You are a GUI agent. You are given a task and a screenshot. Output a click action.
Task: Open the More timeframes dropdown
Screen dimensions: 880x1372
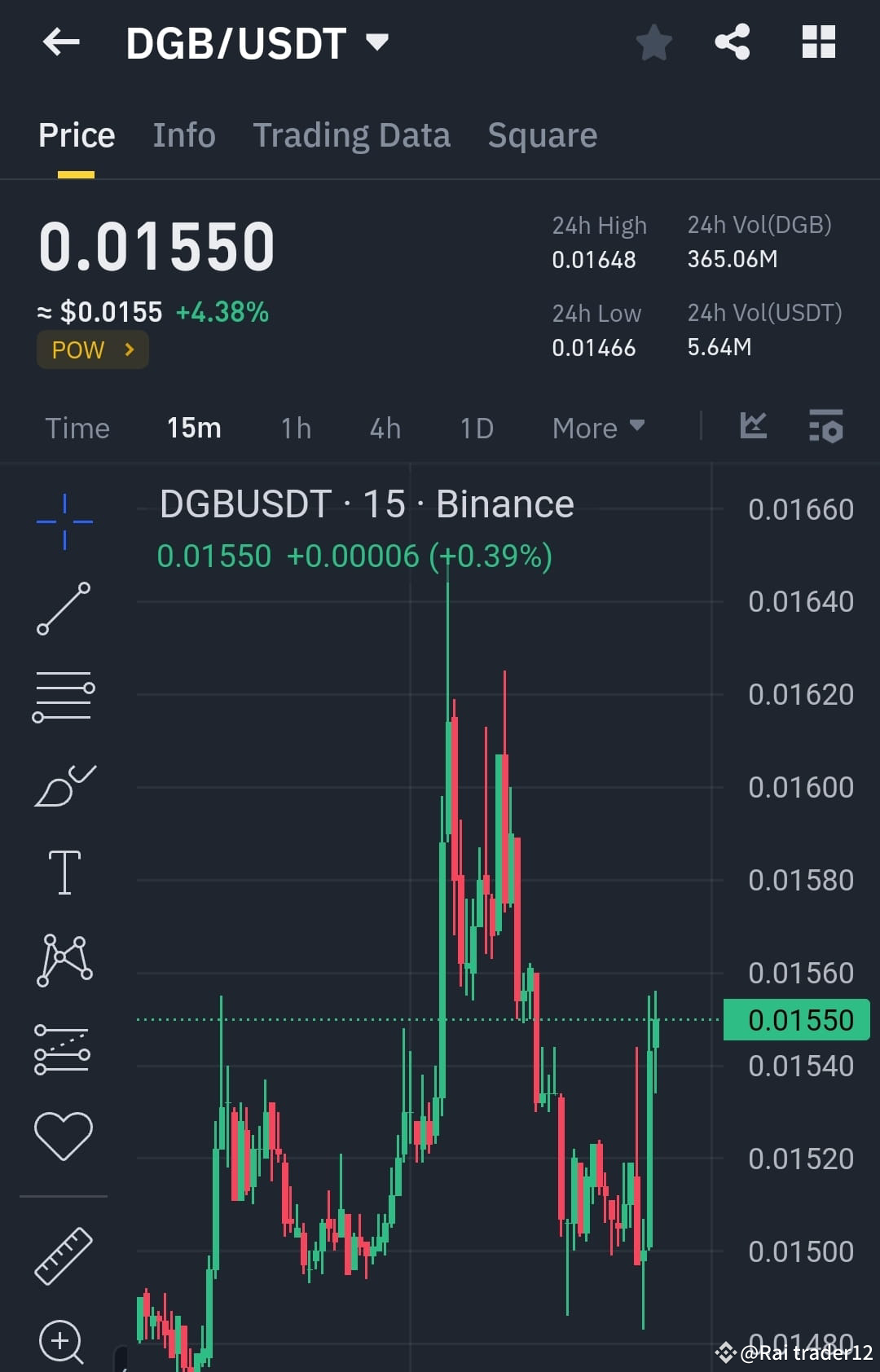point(598,427)
